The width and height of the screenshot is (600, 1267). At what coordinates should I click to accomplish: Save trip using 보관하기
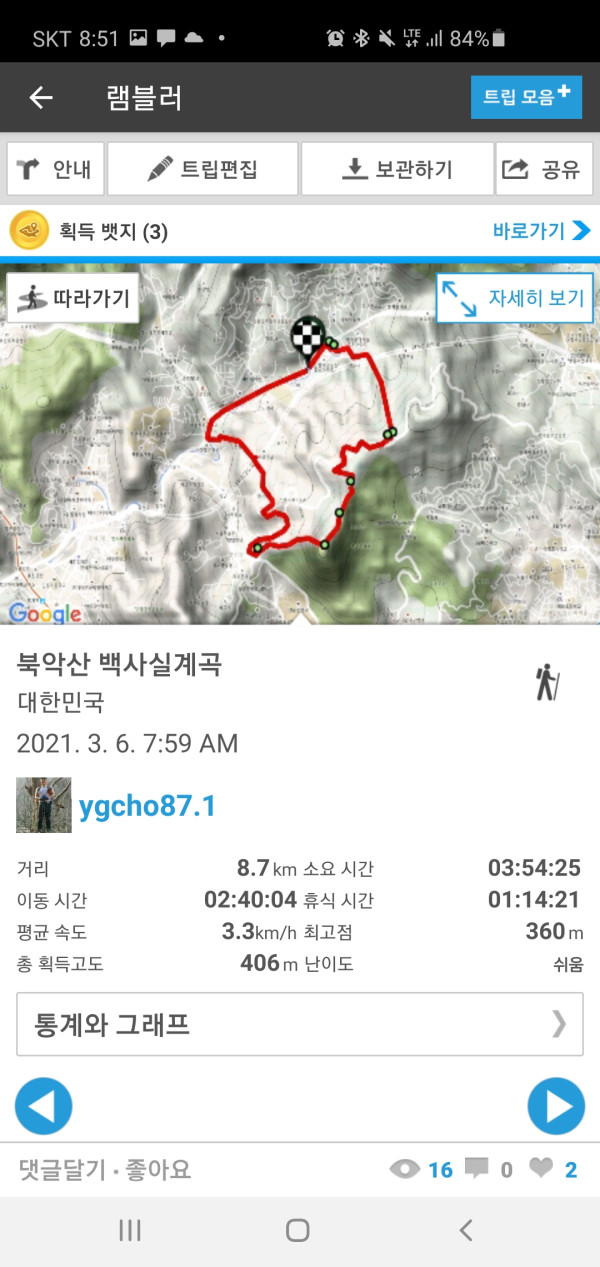click(x=397, y=169)
